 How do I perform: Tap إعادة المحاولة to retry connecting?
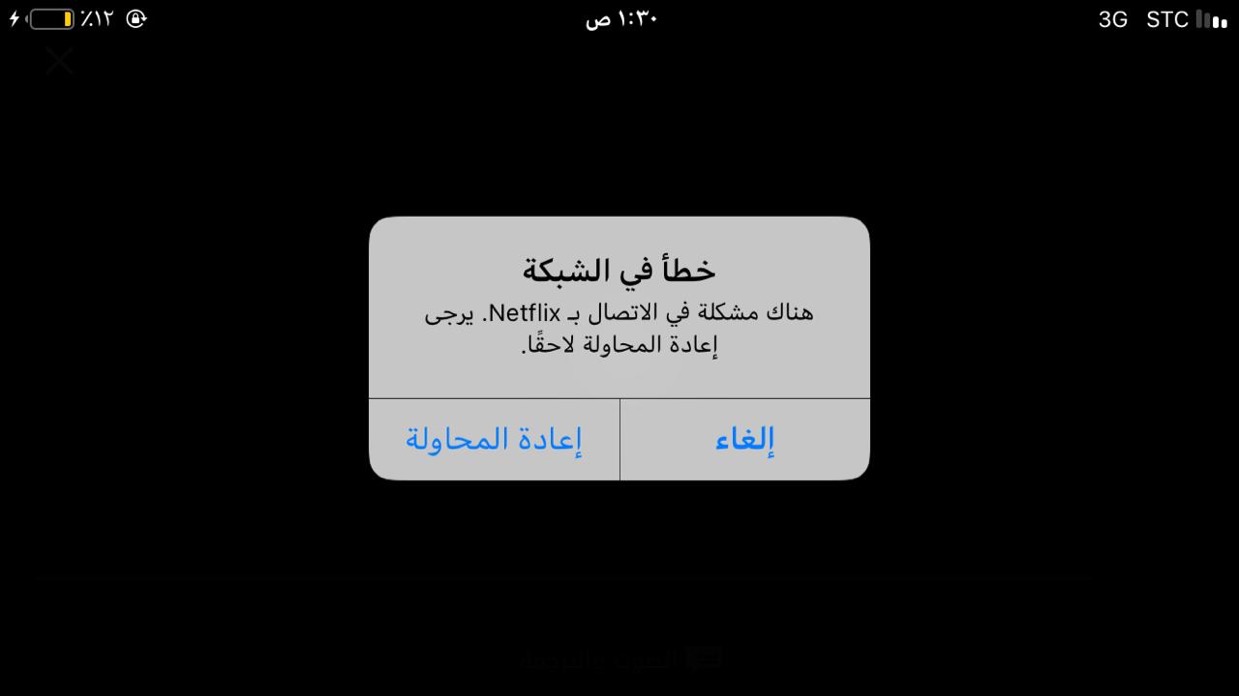(x=494, y=440)
